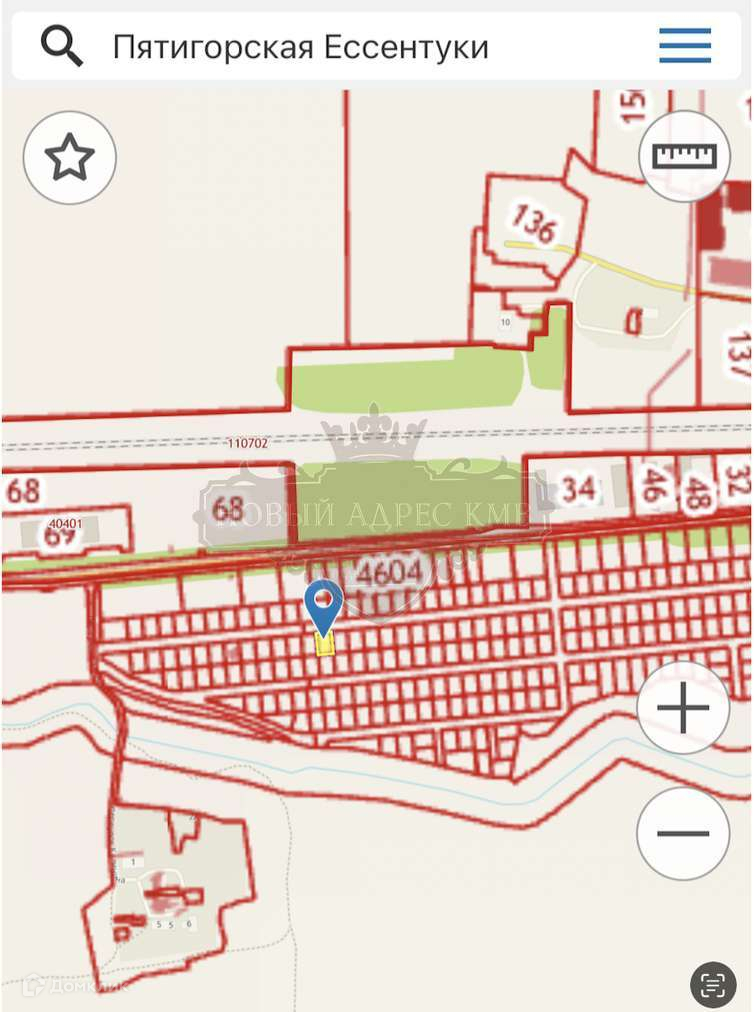Edit the search field "Пятигорская Ессентуки"

(300, 47)
